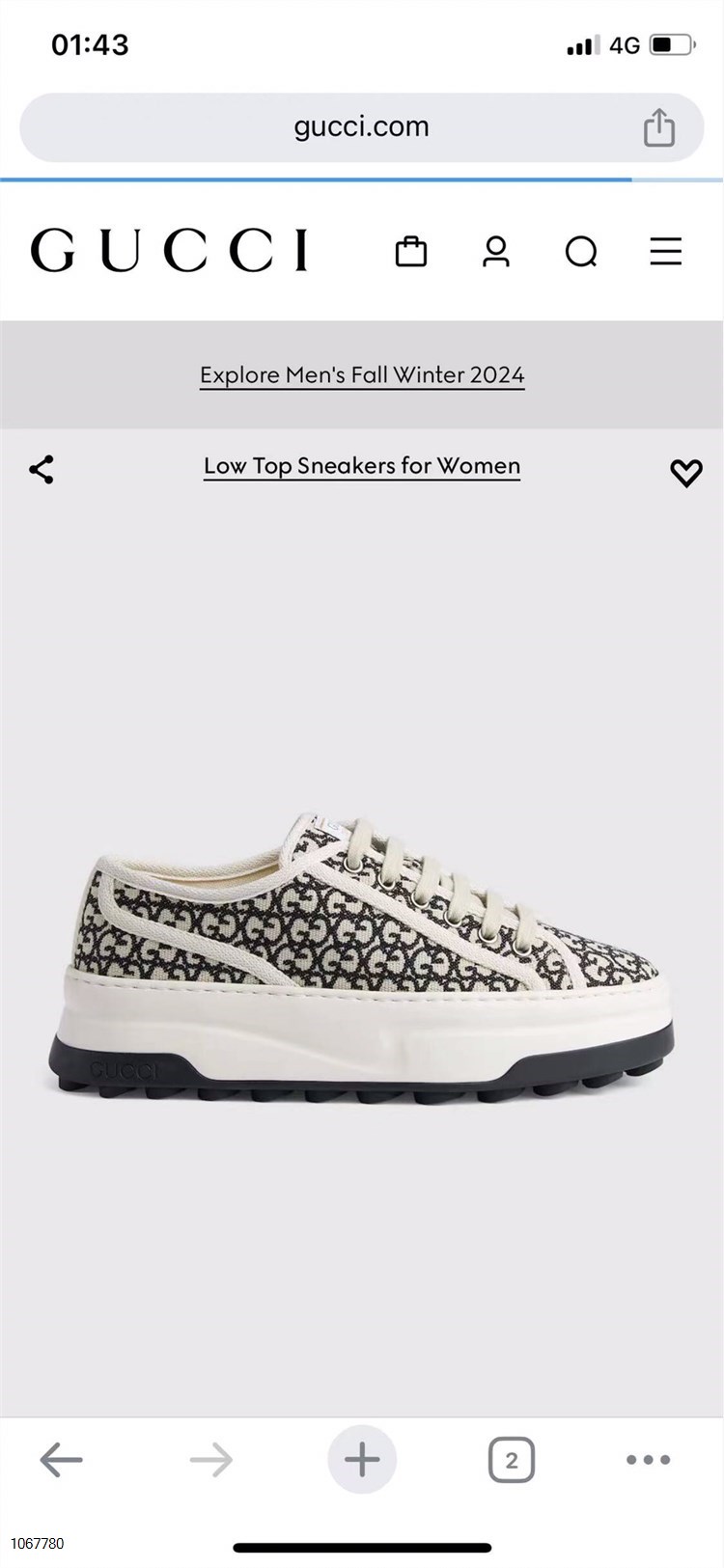Open Low Top Sneakers for Women link
This screenshot has height=1568, width=724.
tap(362, 466)
